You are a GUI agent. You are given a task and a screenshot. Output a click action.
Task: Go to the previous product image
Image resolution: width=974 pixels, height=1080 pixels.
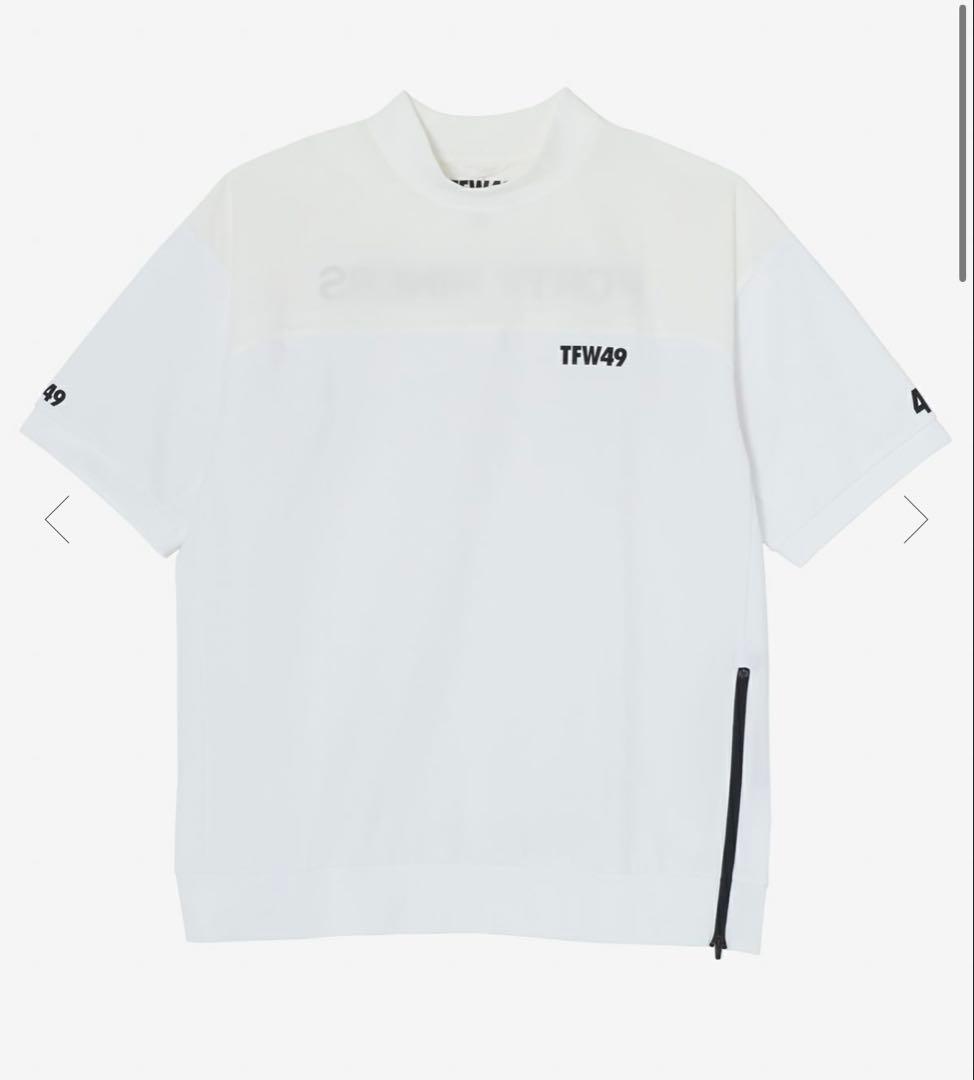tap(57, 519)
